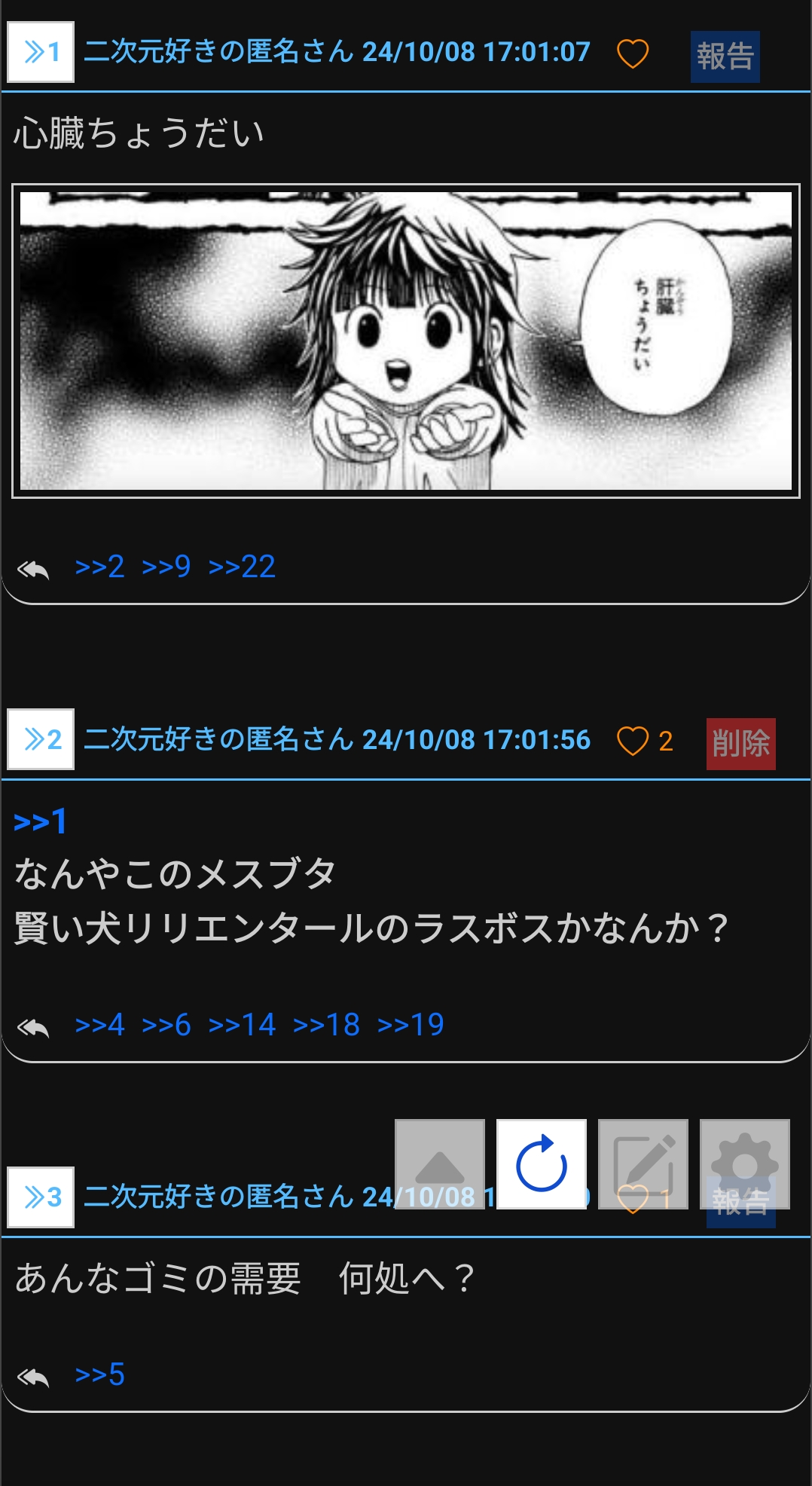The height and width of the screenshot is (1486, 812).
Task: Open the manga image in post 1
Action: (406, 341)
